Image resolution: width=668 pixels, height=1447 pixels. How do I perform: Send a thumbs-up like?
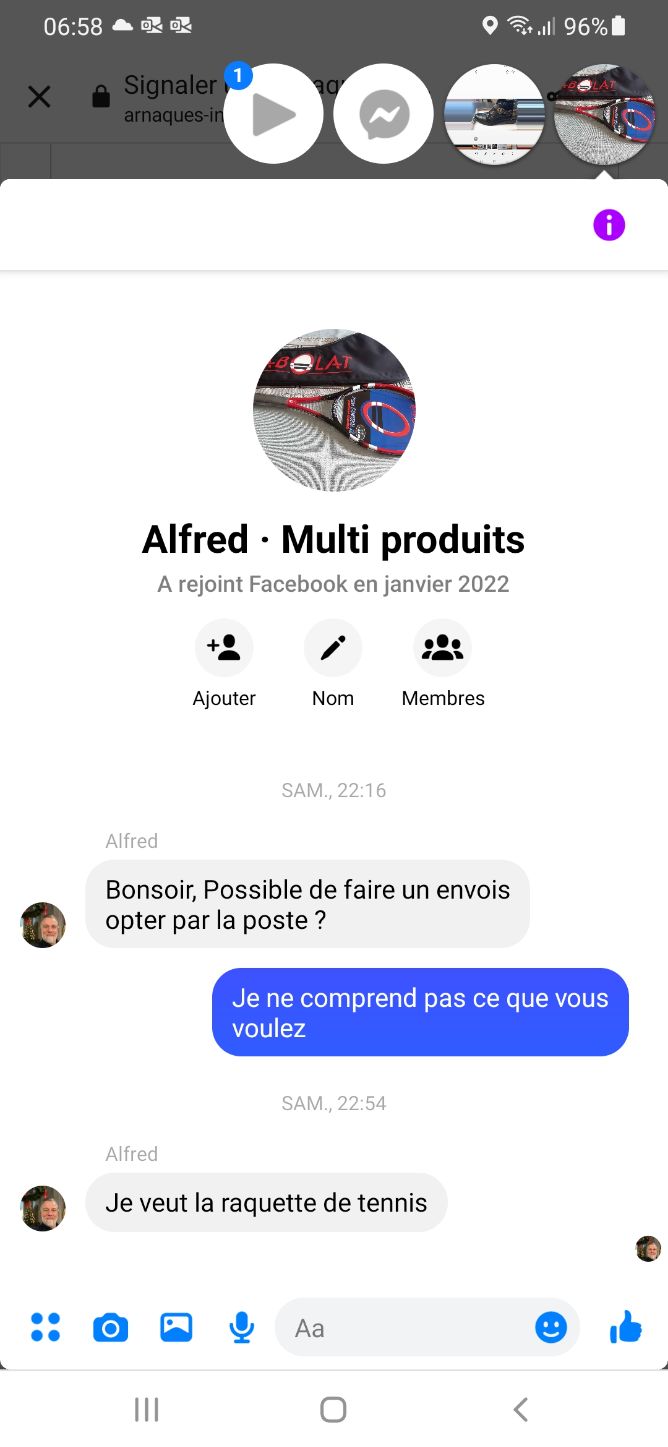point(625,1327)
